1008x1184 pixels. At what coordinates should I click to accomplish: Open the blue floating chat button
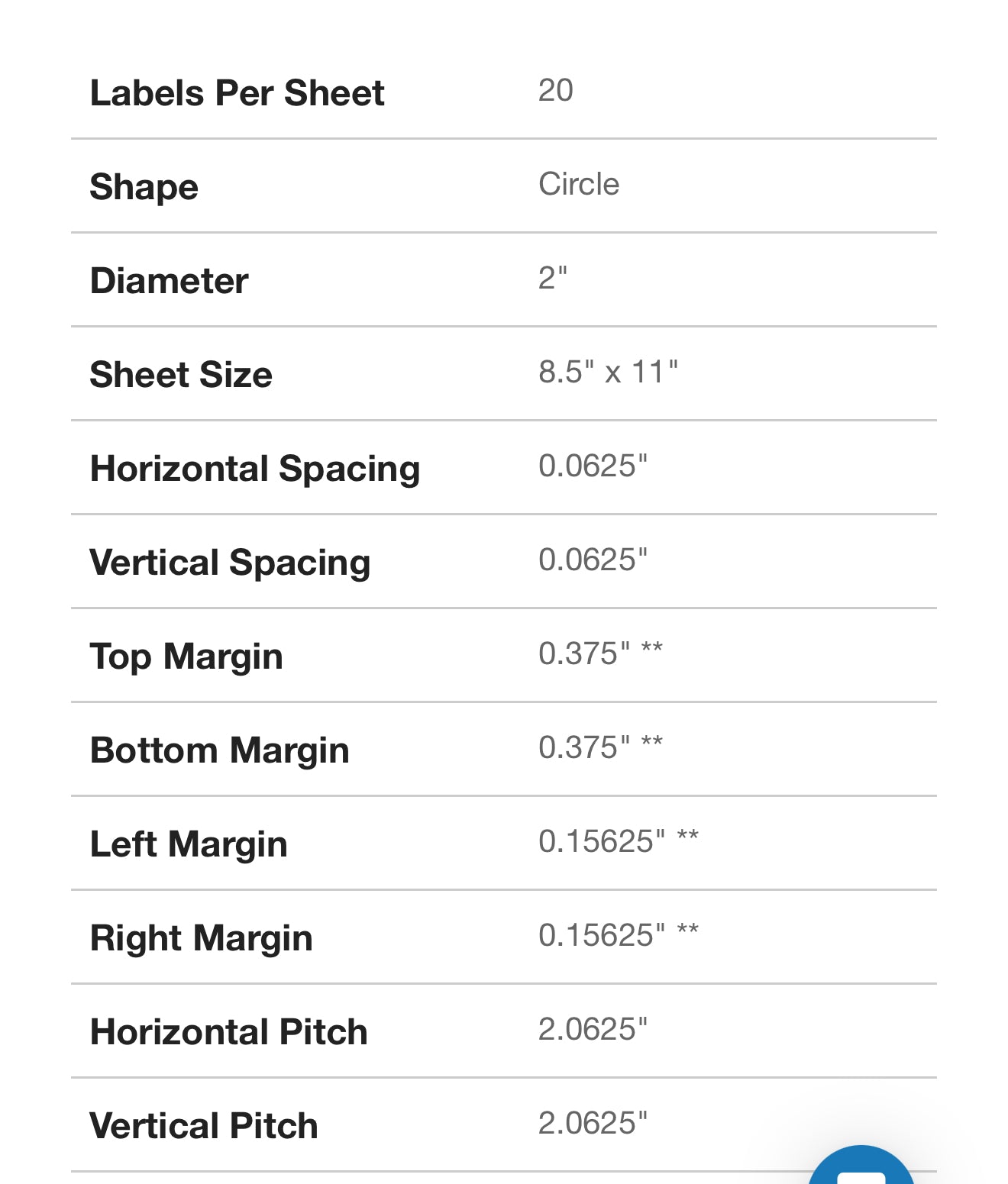[x=861, y=1169]
